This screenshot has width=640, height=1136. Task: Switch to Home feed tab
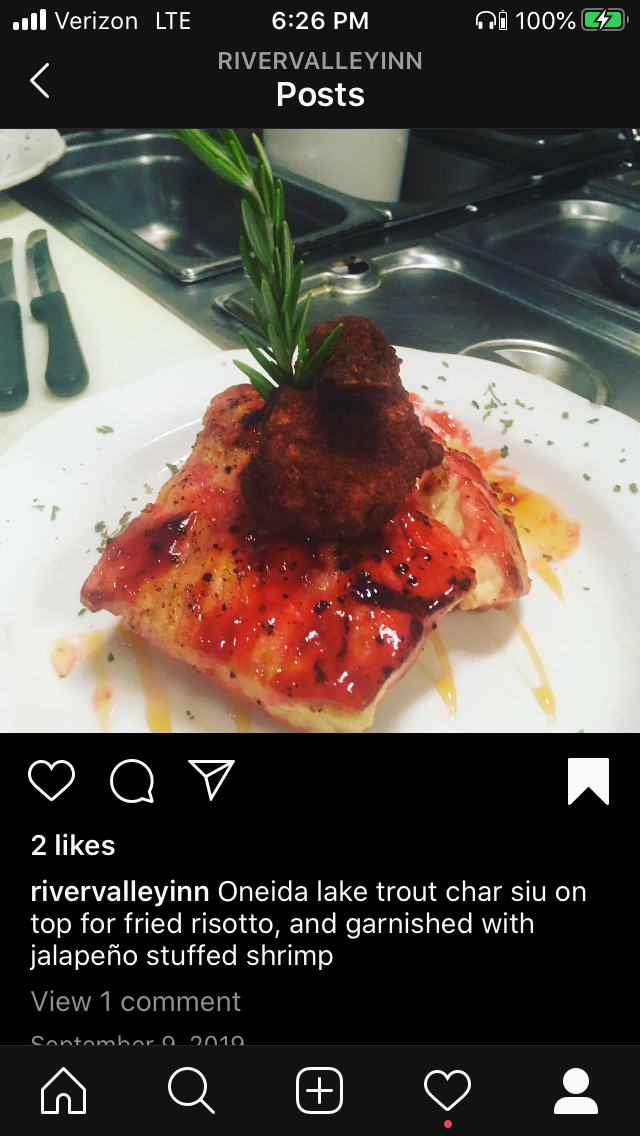(x=63, y=1091)
